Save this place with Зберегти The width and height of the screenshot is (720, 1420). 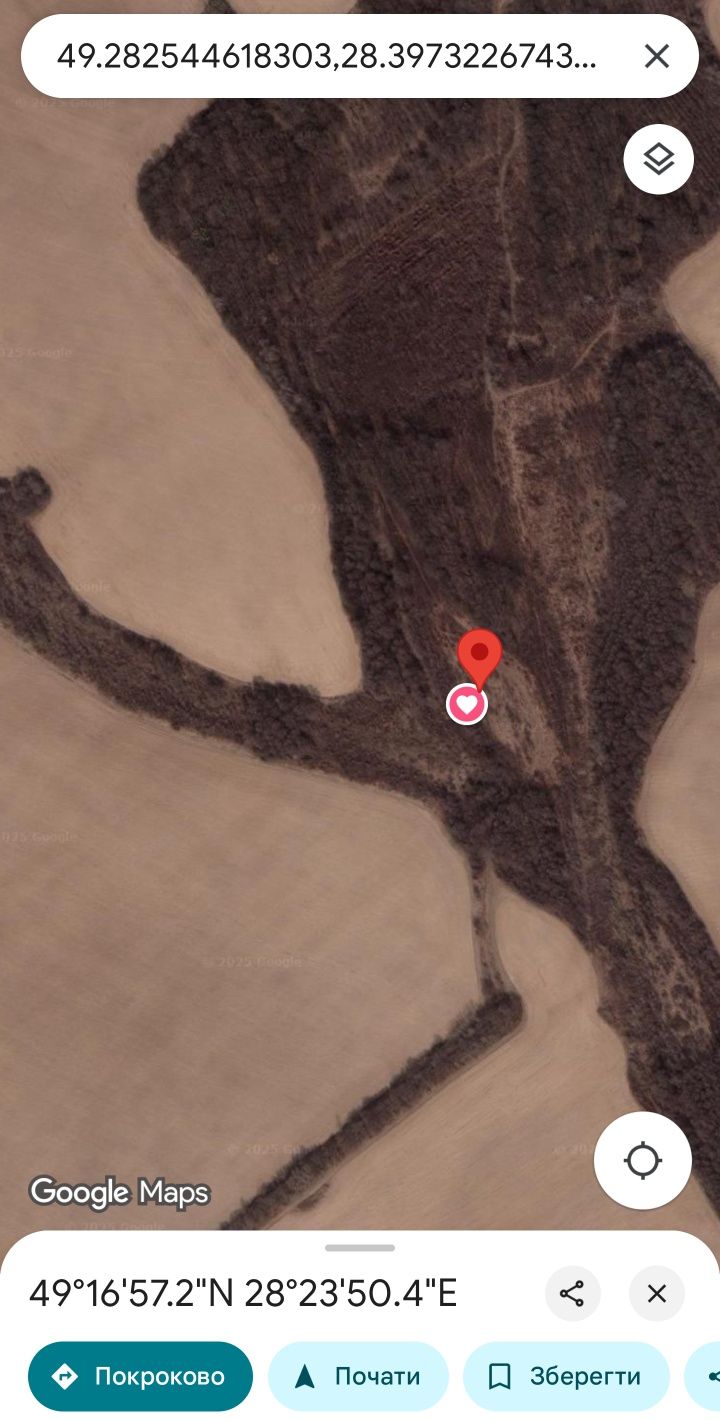(x=565, y=1377)
